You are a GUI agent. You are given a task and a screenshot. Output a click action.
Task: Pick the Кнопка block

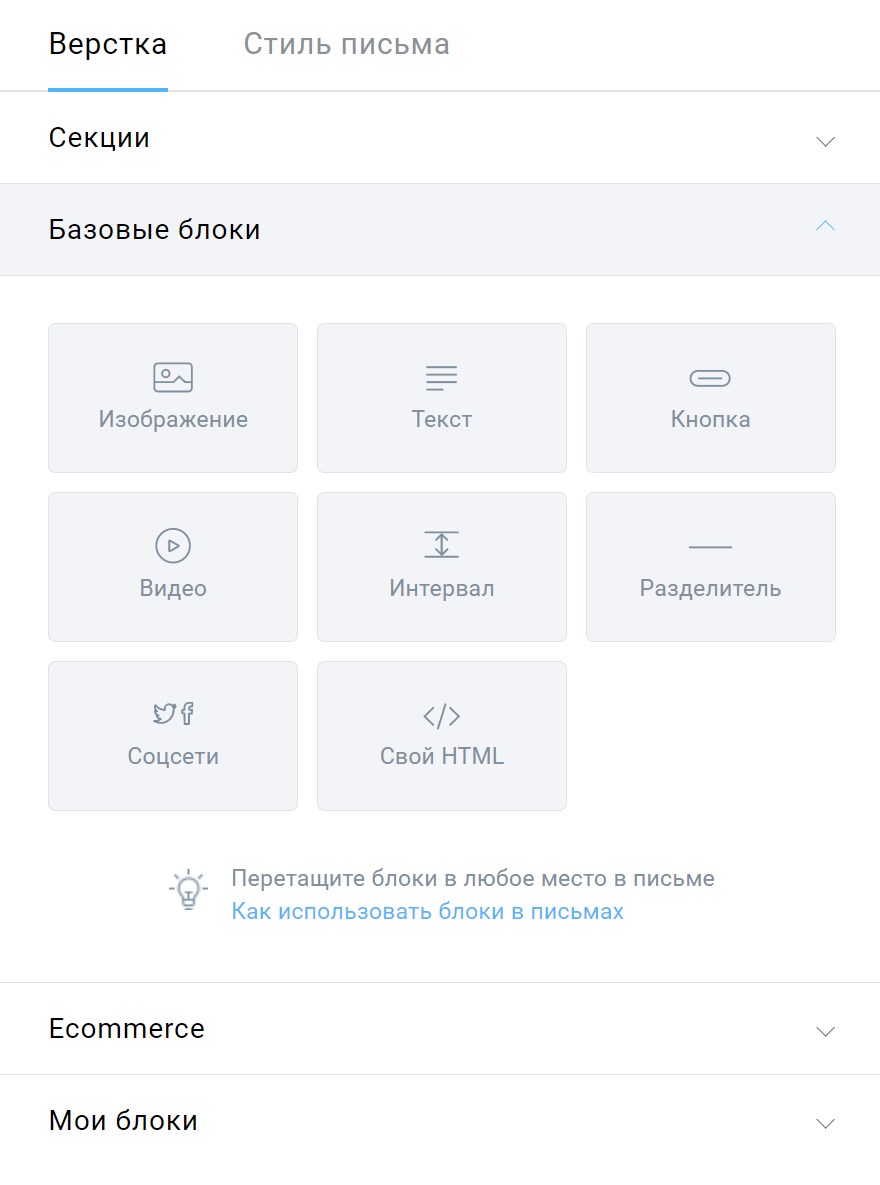click(711, 398)
